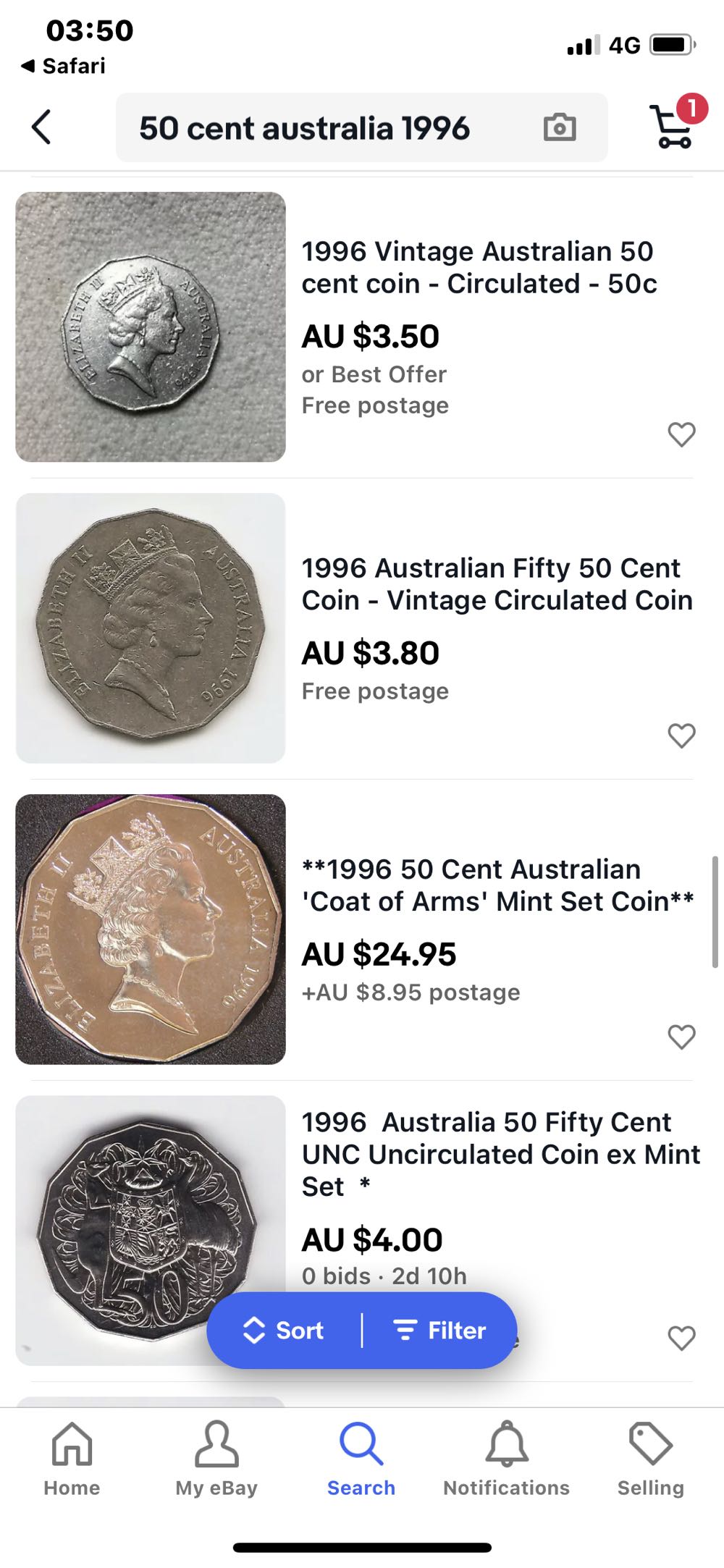
Task: Open the Filter options
Action: point(440,1330)
